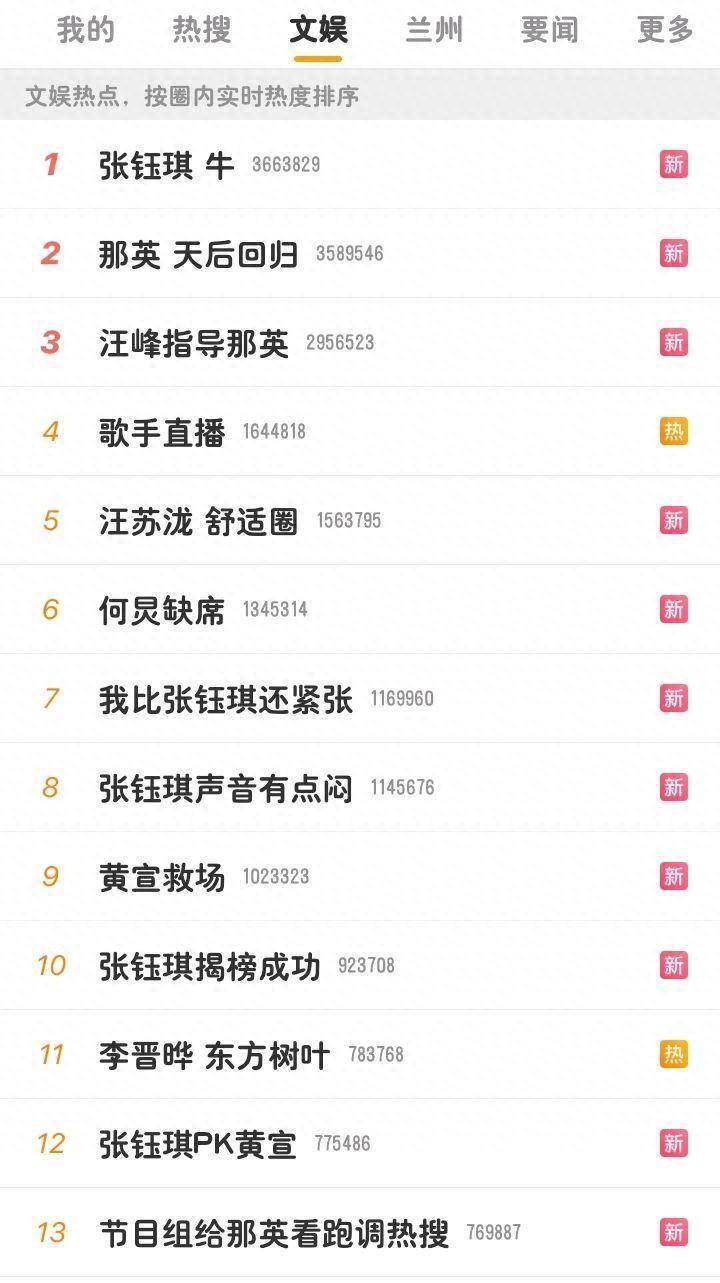Open the 要闻 tab

[549, 30]
